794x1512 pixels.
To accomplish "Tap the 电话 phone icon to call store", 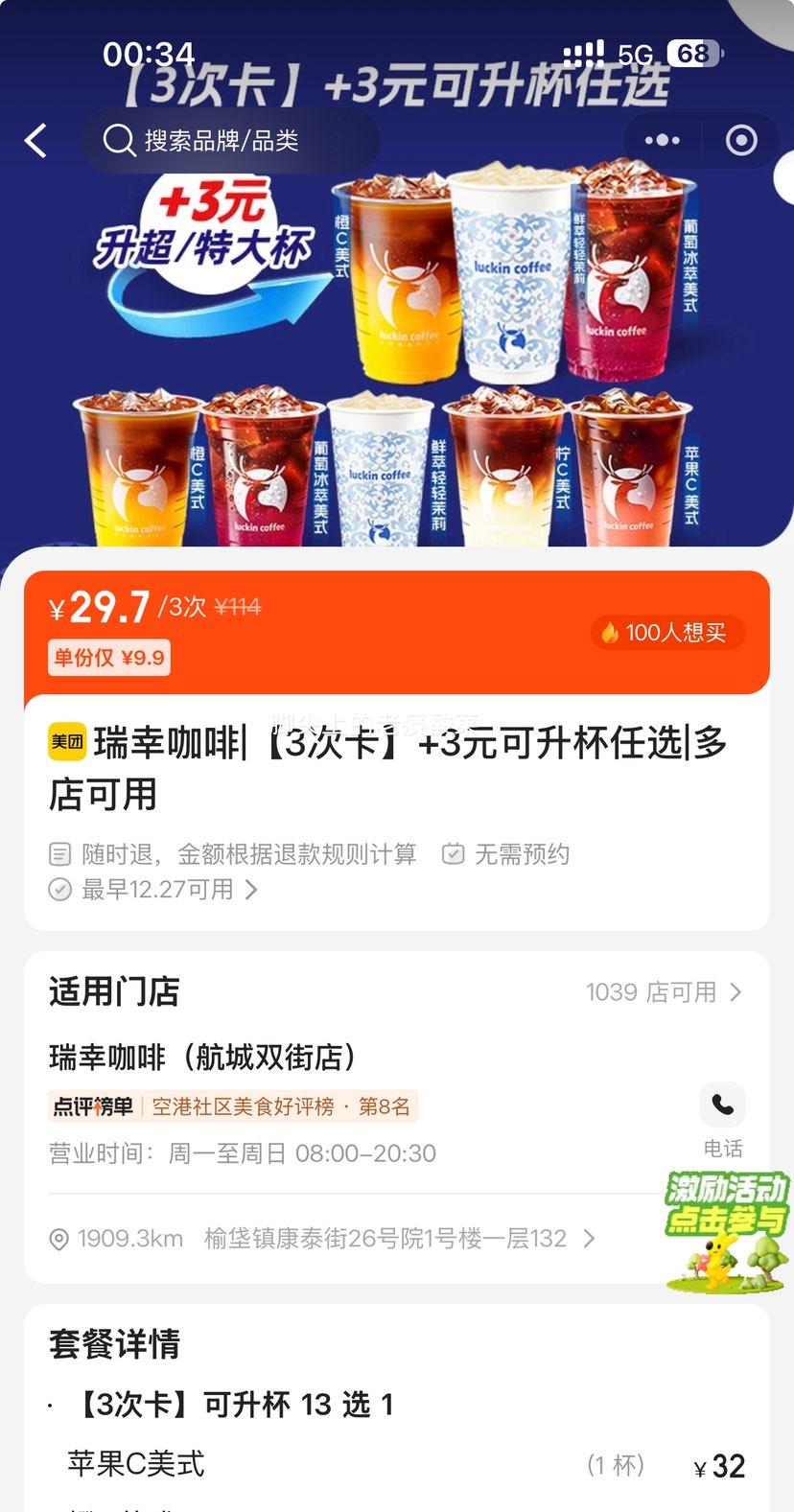I will point(722,1105).
